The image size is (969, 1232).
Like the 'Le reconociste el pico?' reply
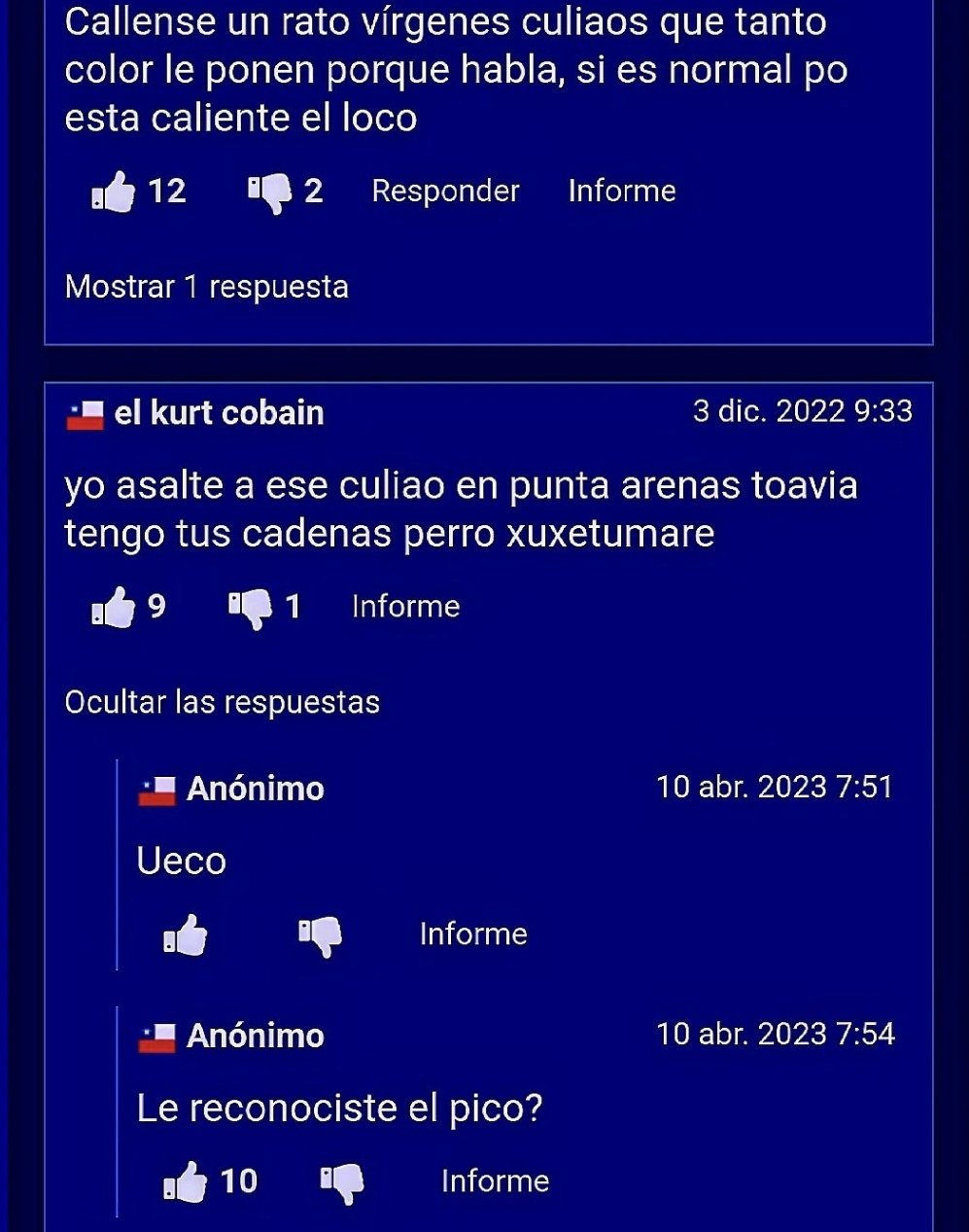[186, 1182]
